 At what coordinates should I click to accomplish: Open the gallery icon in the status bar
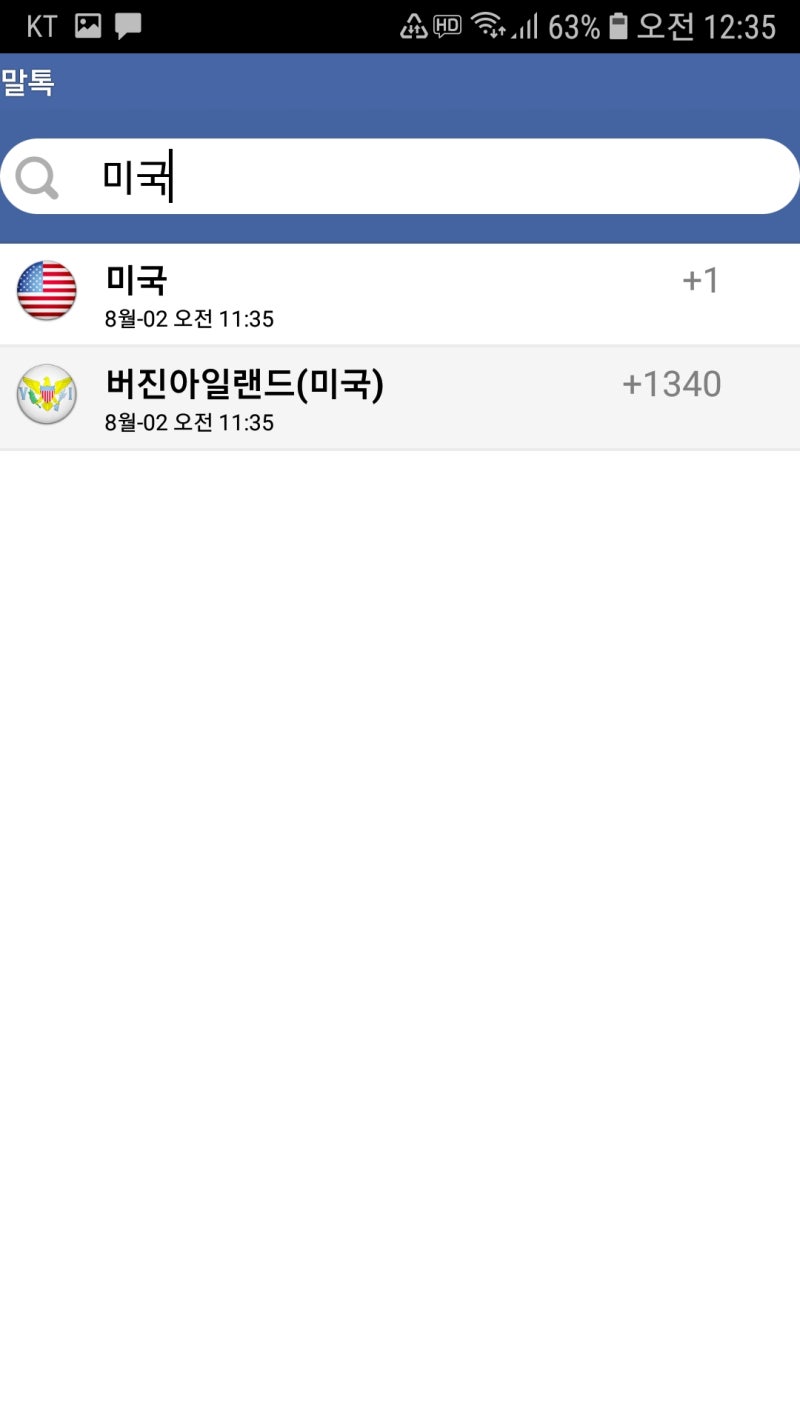[x=88, y=25]
